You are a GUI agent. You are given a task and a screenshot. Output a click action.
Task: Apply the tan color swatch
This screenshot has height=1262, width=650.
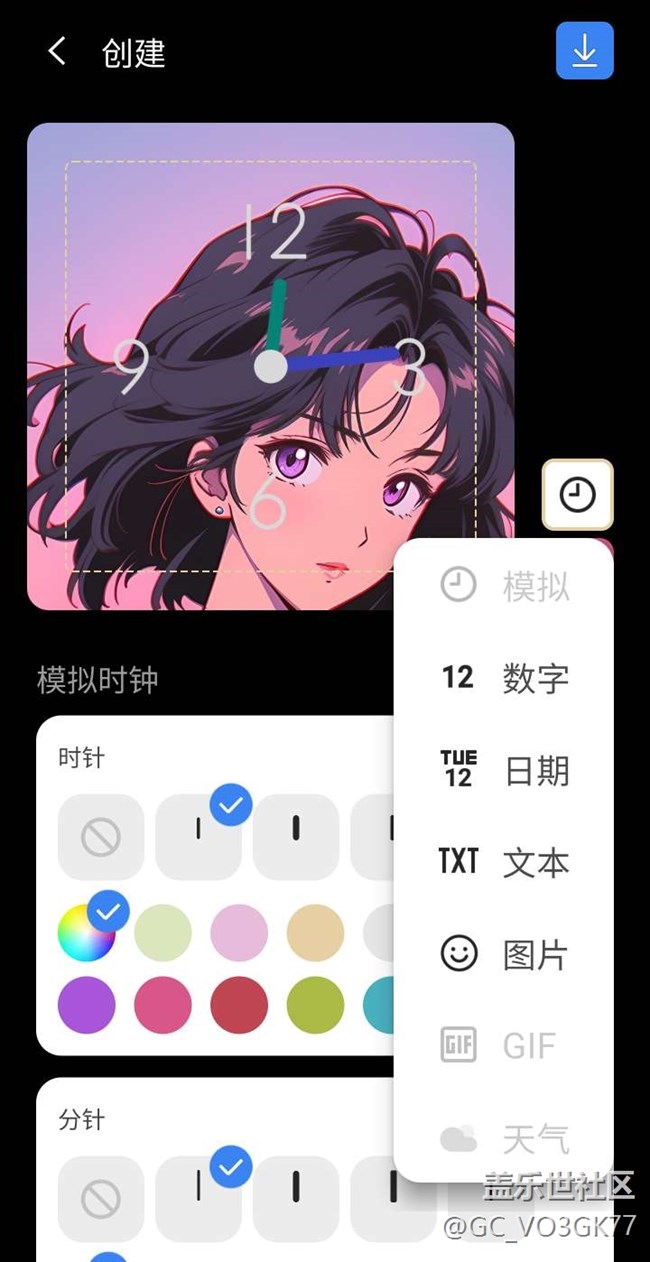pos(316,932)
